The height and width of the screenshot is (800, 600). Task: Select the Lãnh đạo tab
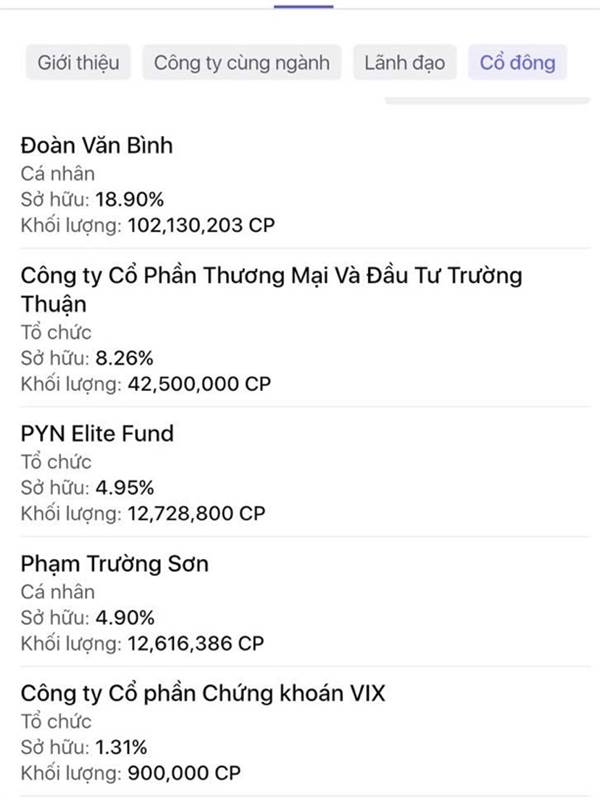tap(405, 62)
